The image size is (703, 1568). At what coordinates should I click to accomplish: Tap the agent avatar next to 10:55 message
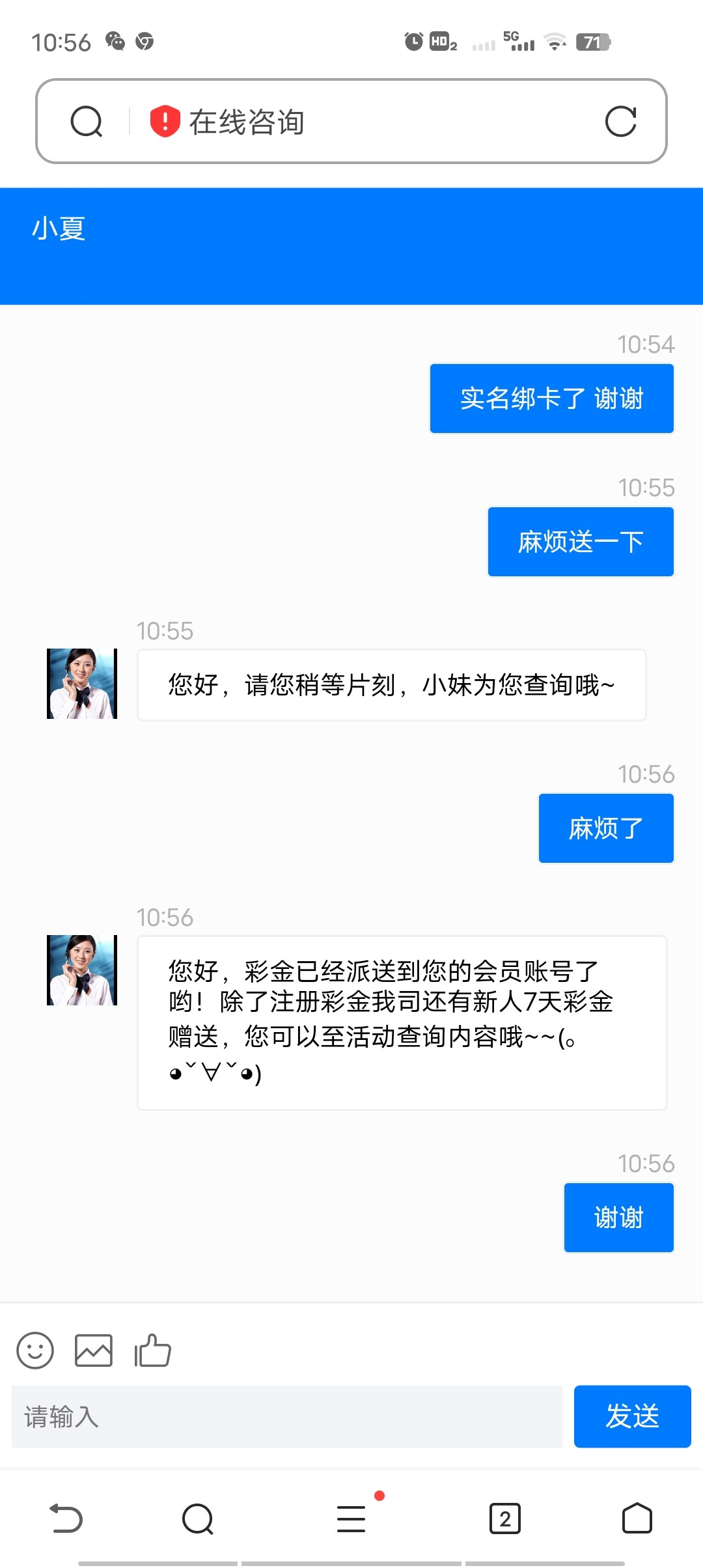[81, 684]
